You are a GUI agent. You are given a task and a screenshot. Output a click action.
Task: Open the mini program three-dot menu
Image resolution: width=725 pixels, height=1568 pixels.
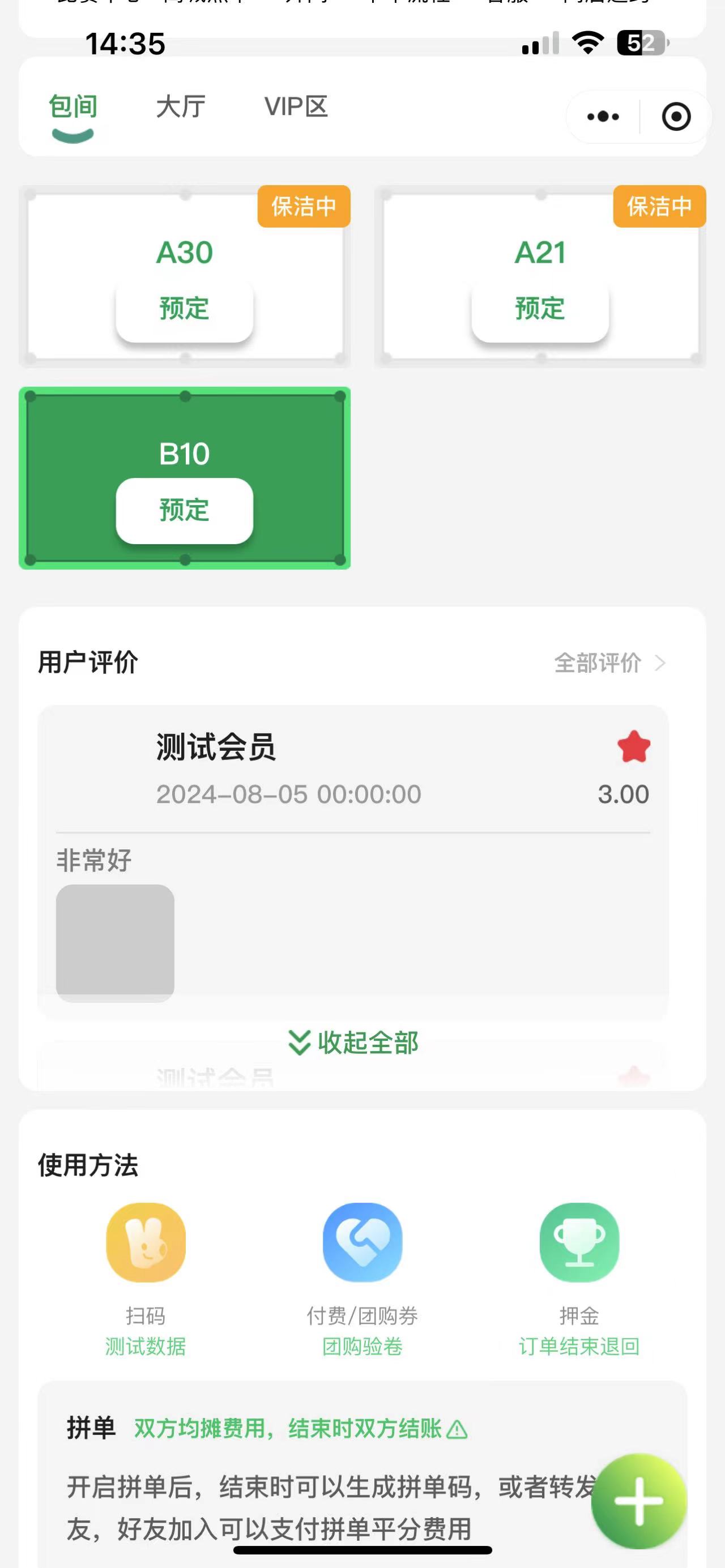[x=603, y=116]
